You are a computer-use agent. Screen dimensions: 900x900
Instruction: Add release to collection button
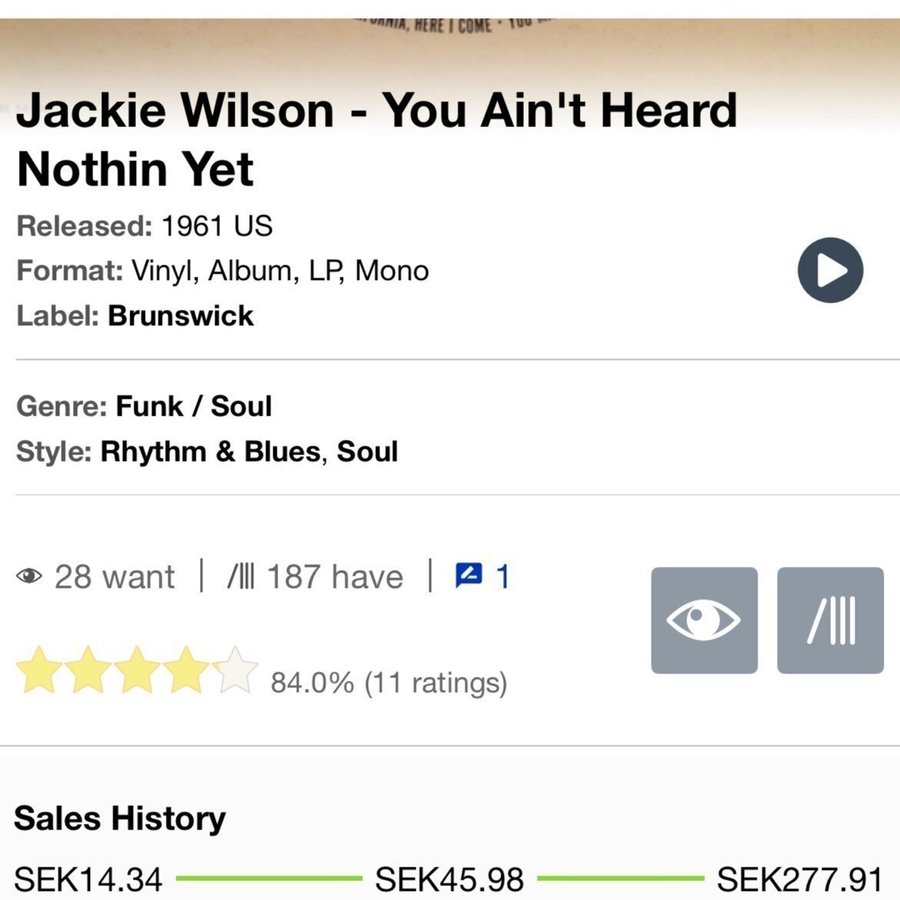(830, 620)
